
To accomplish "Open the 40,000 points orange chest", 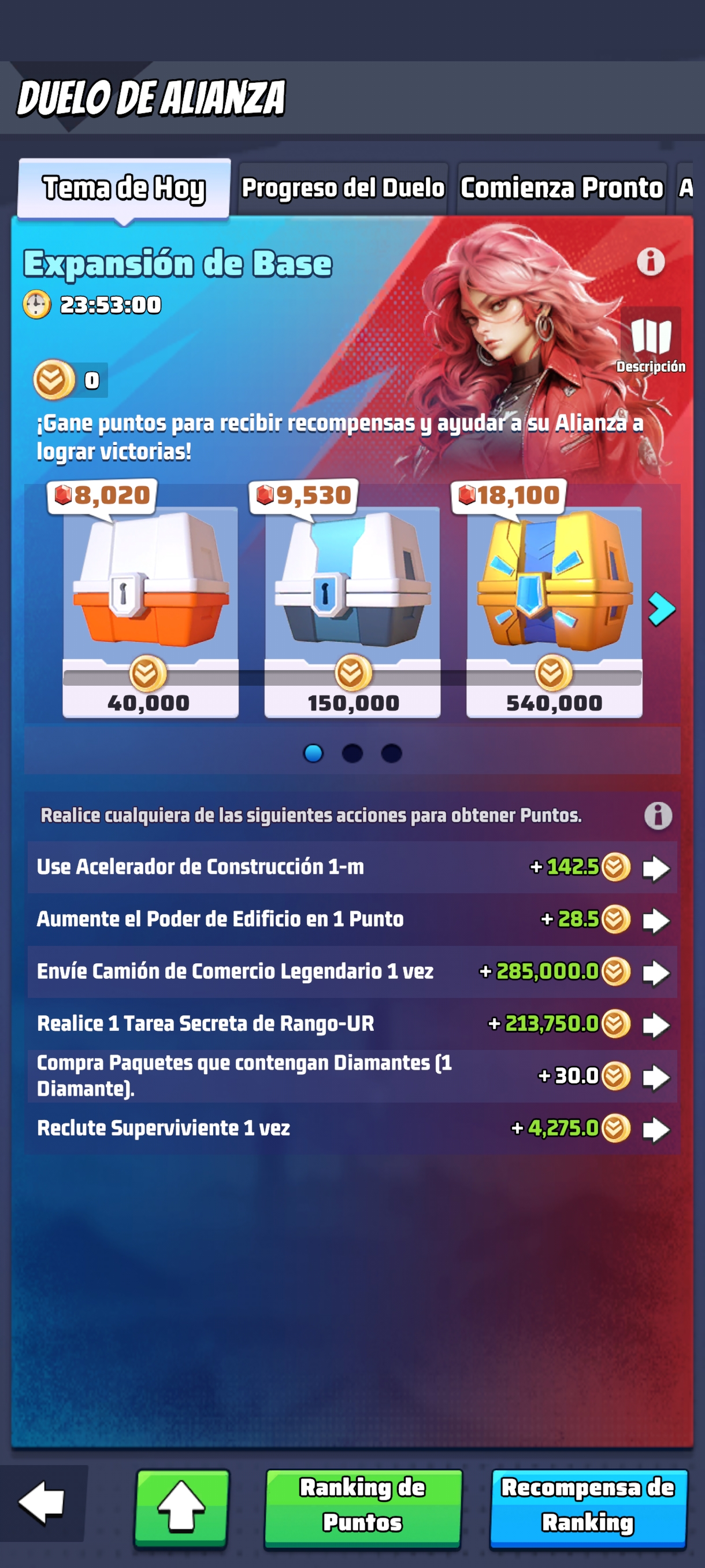I will [150, 581].
